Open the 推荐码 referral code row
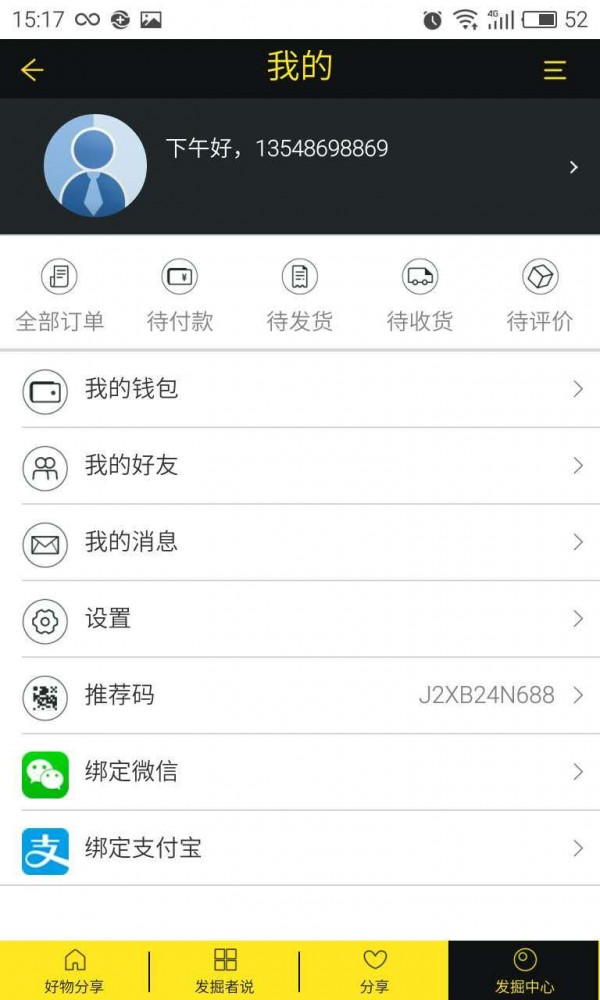 [x=300, y=696]
